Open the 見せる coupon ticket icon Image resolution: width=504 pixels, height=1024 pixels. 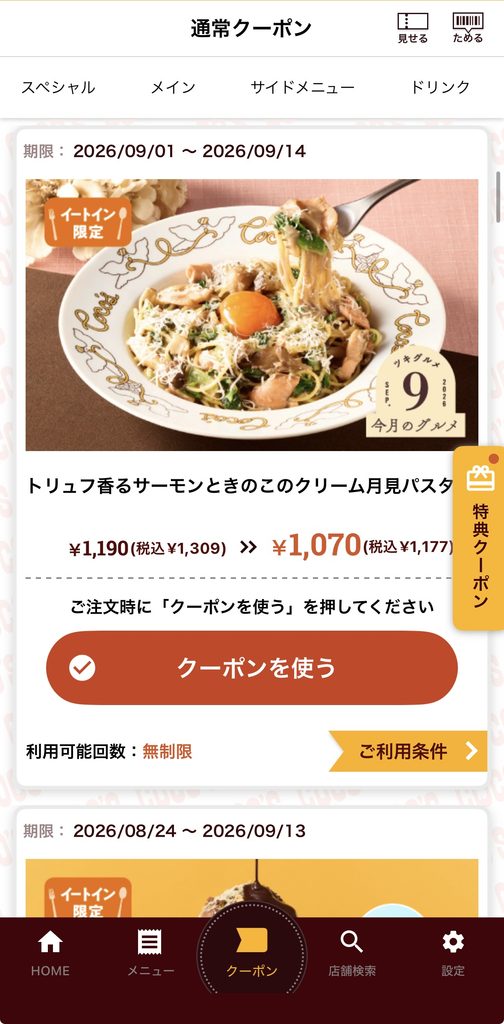[x=413, y=28]
